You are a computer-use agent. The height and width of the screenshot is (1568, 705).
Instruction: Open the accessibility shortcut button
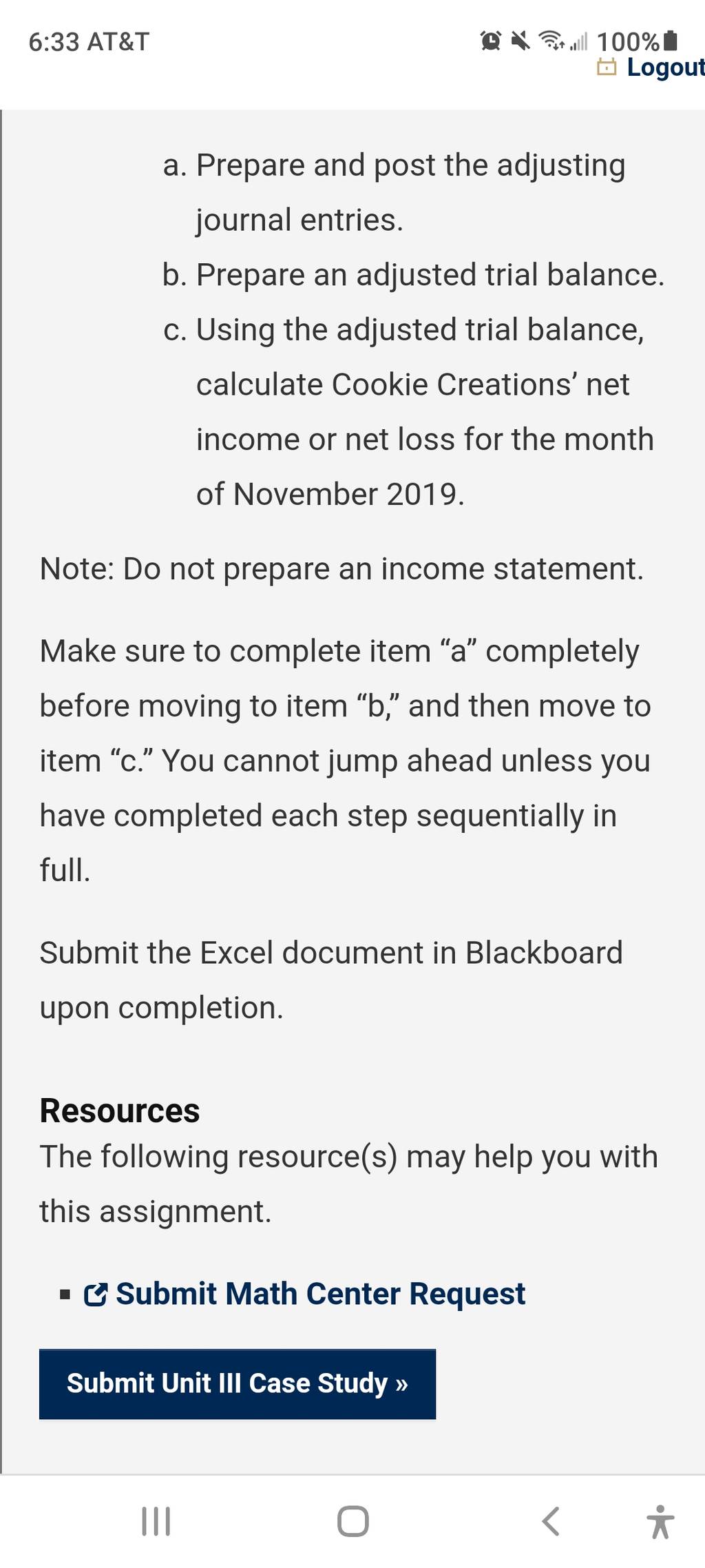(660, 1521)
